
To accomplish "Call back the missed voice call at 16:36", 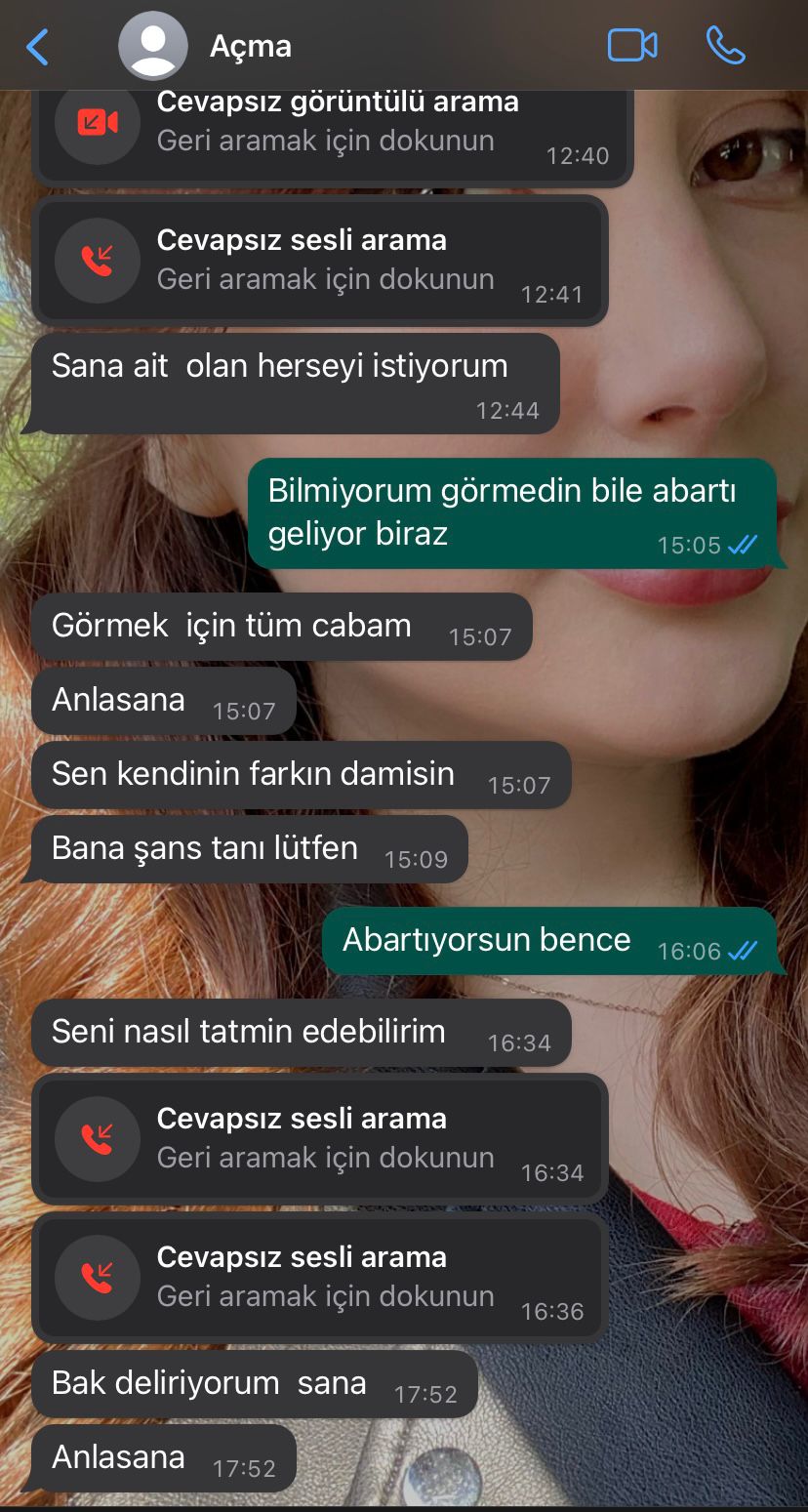I will tap(320, 1278).
